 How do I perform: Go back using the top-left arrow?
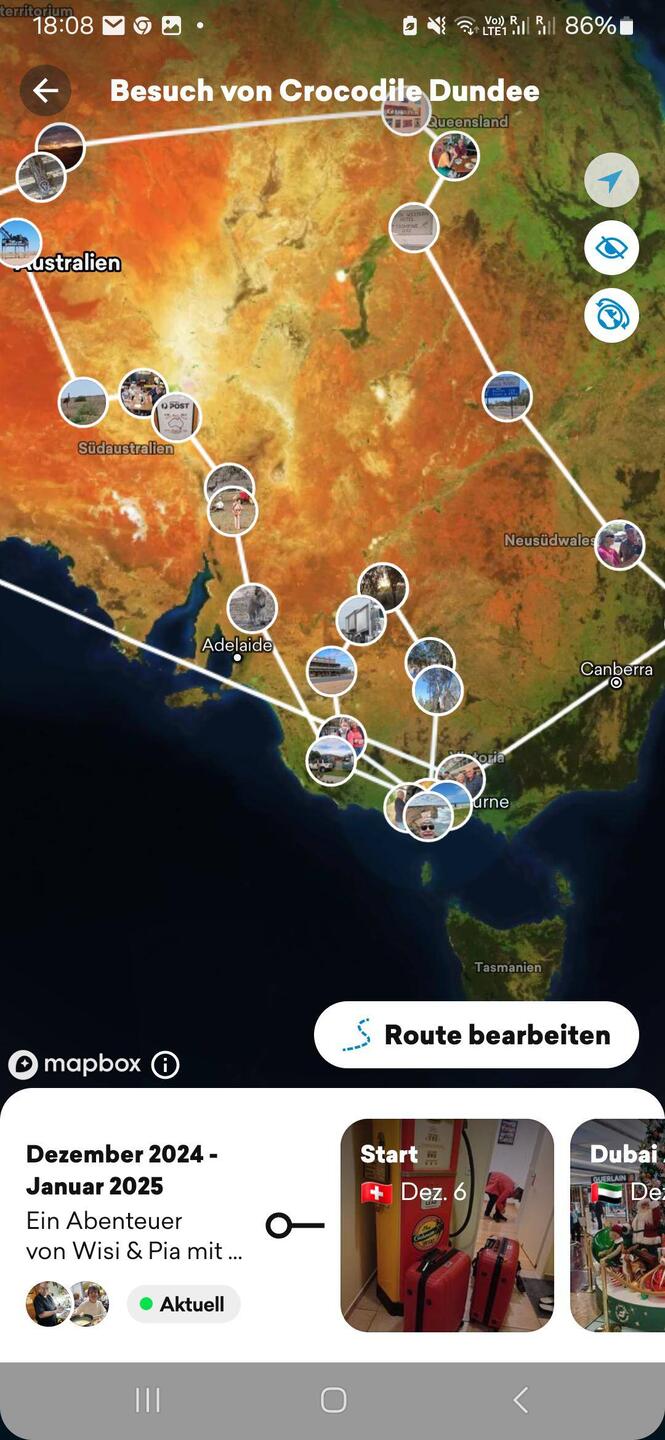coord(45,91)
